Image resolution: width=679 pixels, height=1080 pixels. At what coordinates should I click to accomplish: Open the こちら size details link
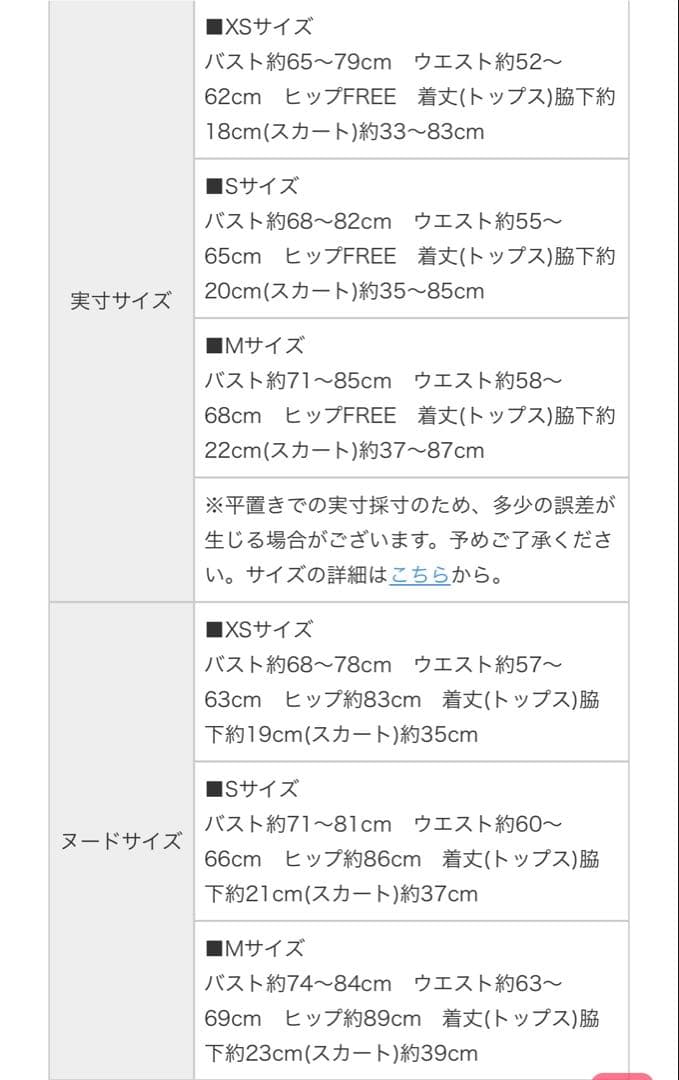(x=420, y=575)
